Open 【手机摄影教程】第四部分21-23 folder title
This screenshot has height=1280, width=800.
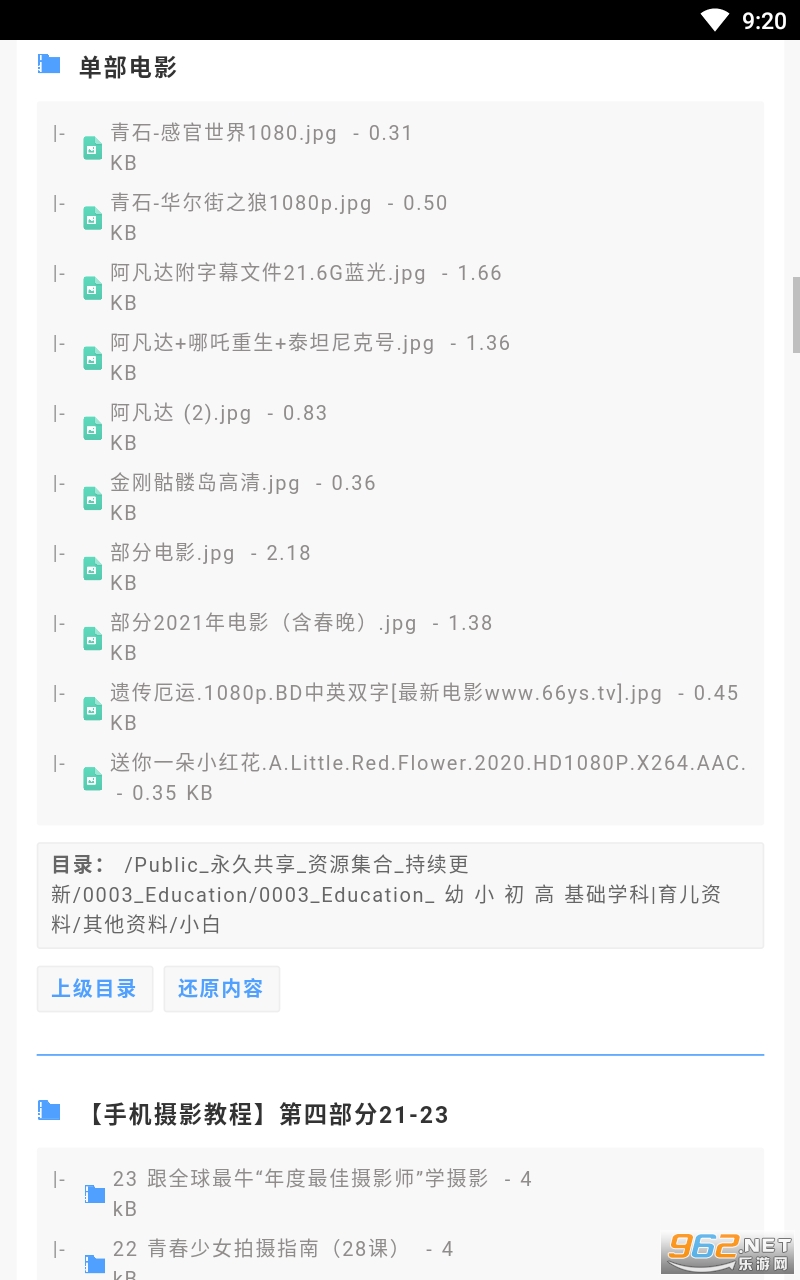[x=266, y=1114]
